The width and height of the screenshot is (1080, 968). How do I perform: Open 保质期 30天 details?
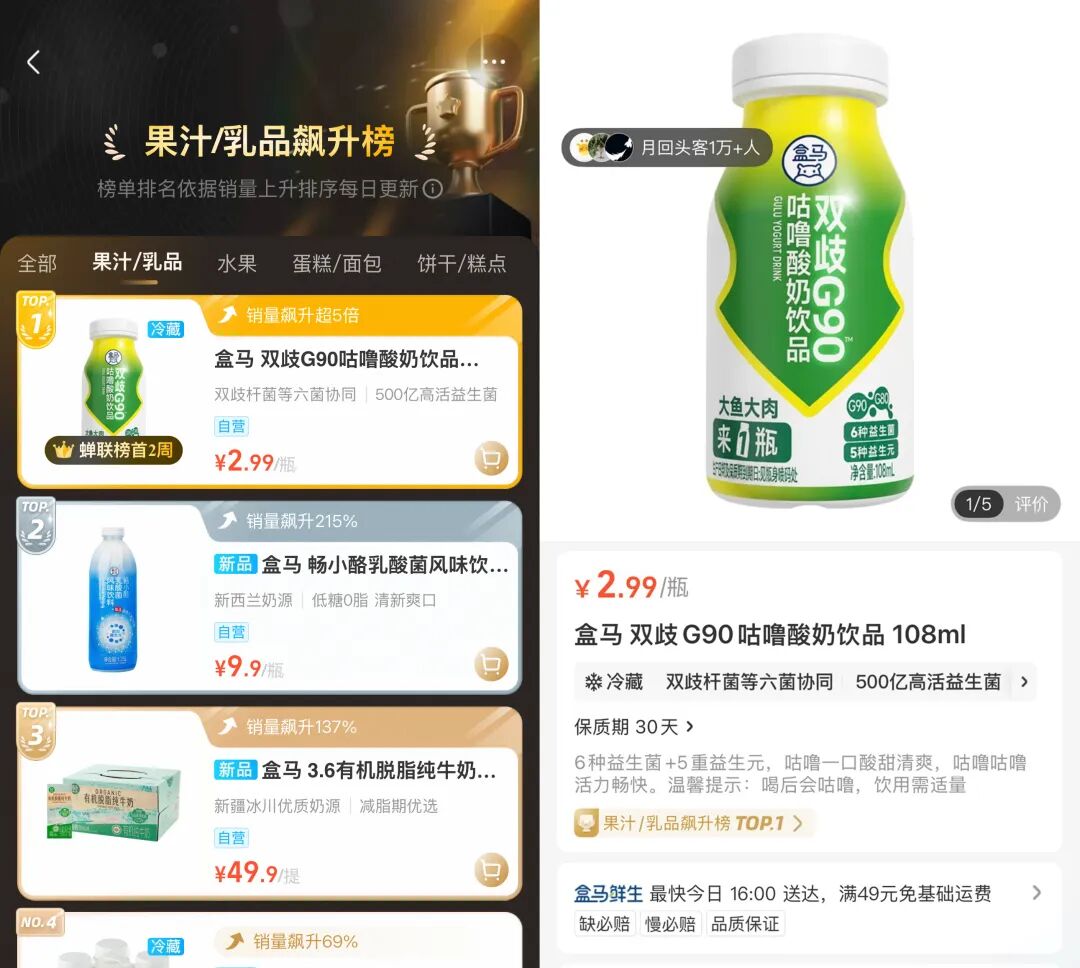coord(634,726)
